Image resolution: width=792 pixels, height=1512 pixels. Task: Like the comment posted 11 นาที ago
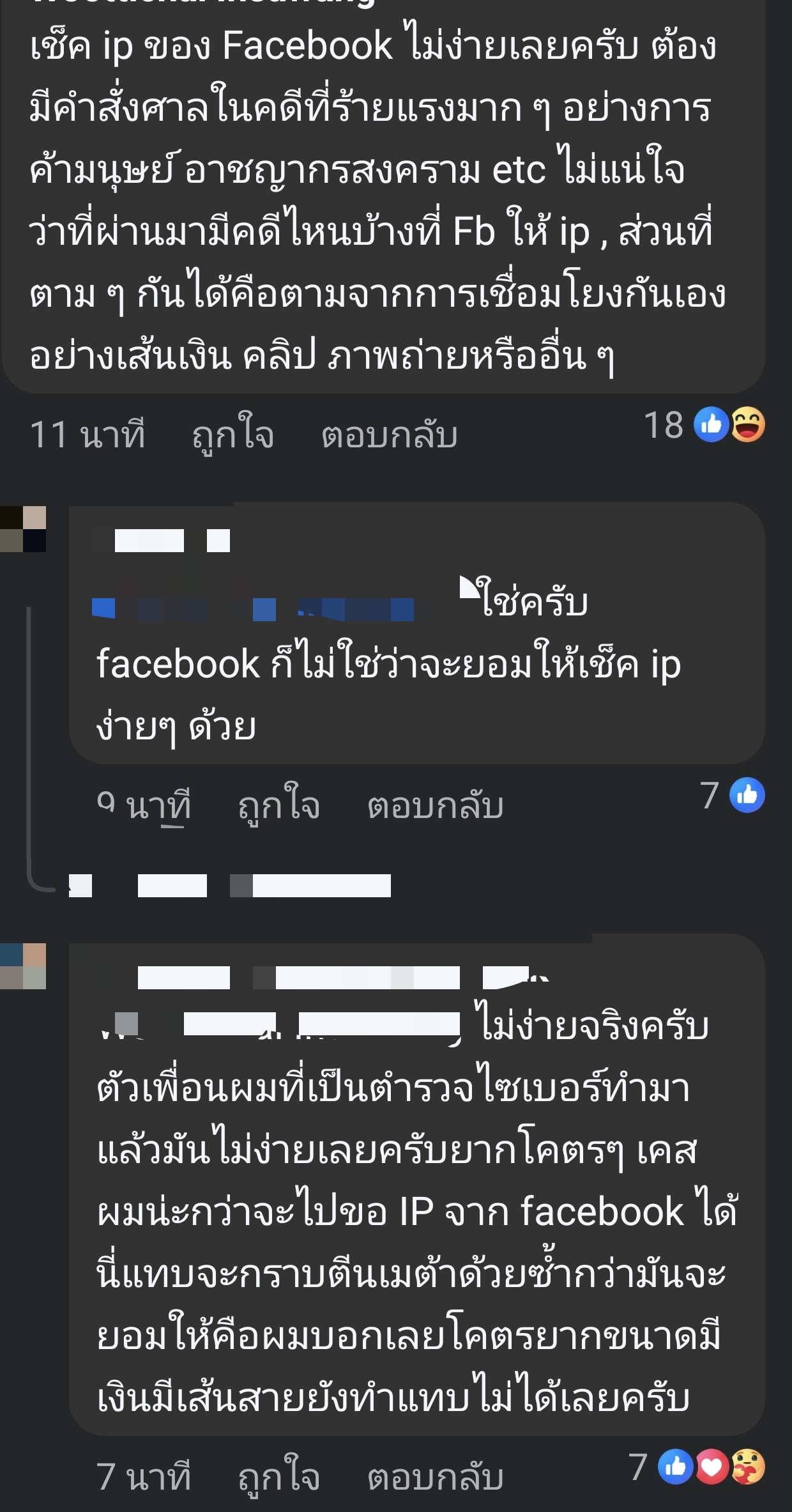pyautogui.click(x=232, y=436)
